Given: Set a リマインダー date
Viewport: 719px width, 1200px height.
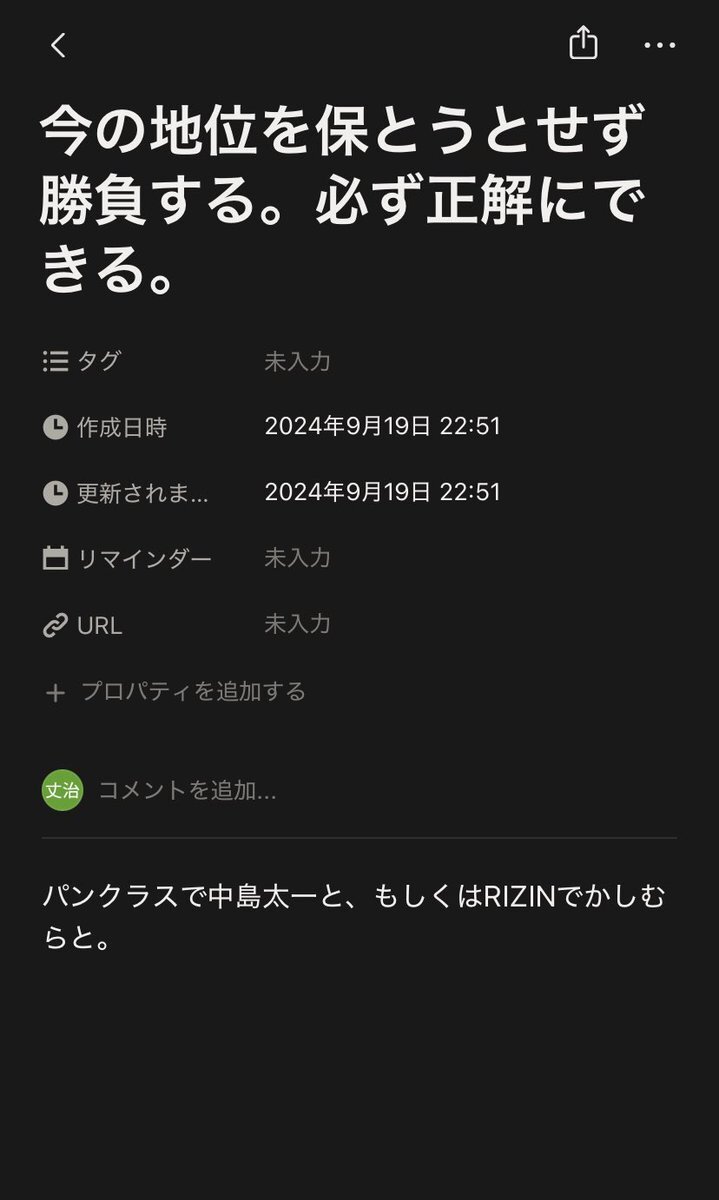Looking at the screenshot, I should (297, 558).
